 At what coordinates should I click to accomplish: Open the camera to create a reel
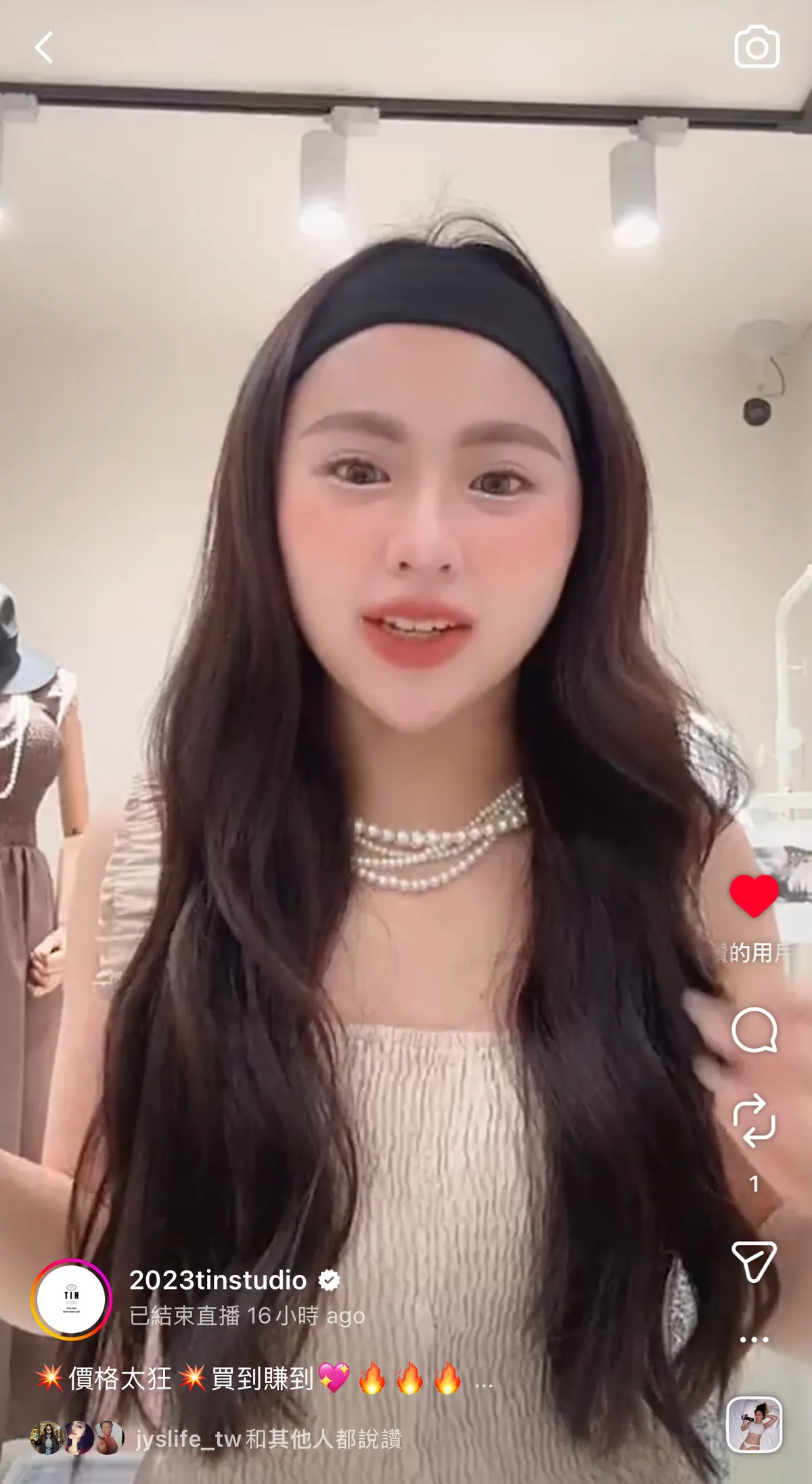click(x=757, y=47)
